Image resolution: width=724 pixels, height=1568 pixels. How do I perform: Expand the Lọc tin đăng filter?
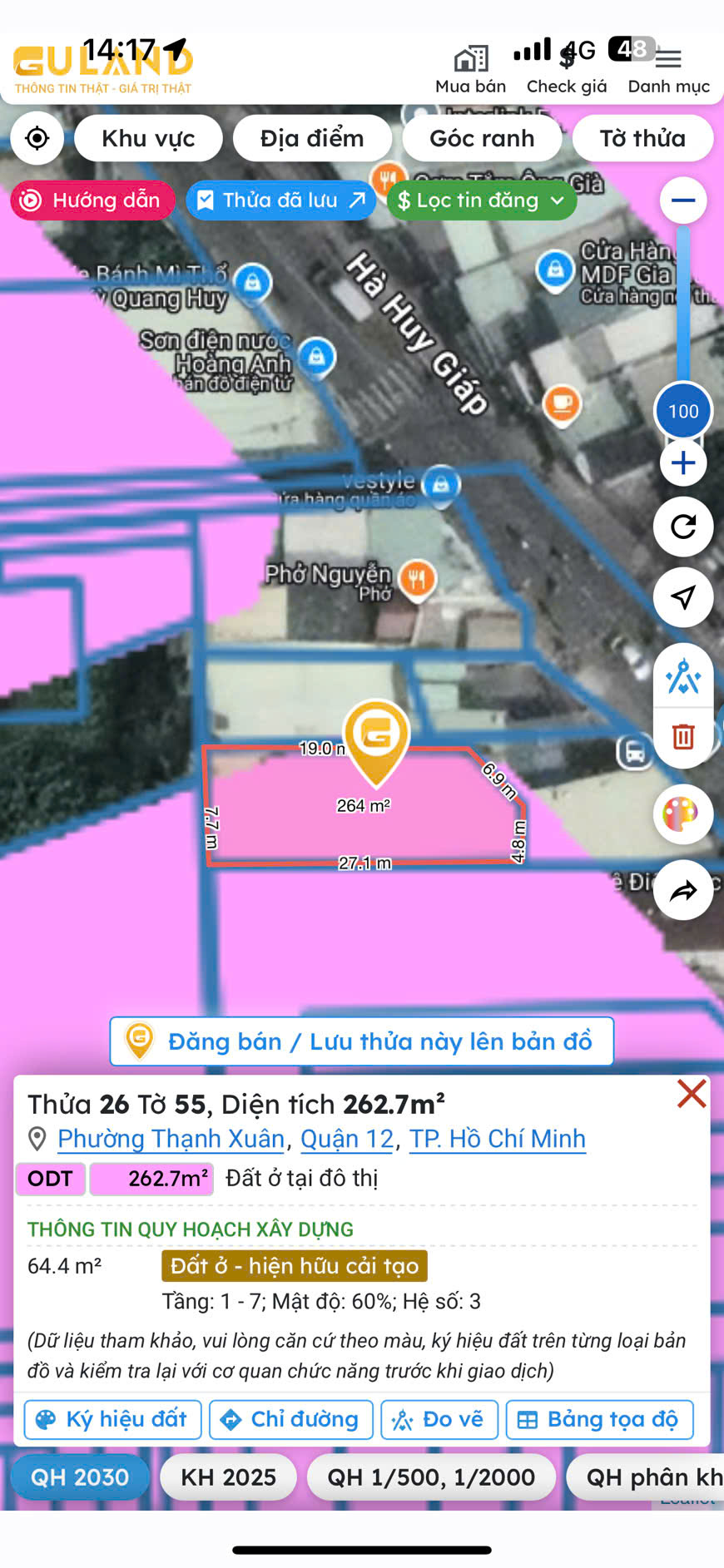click(481, 200)
